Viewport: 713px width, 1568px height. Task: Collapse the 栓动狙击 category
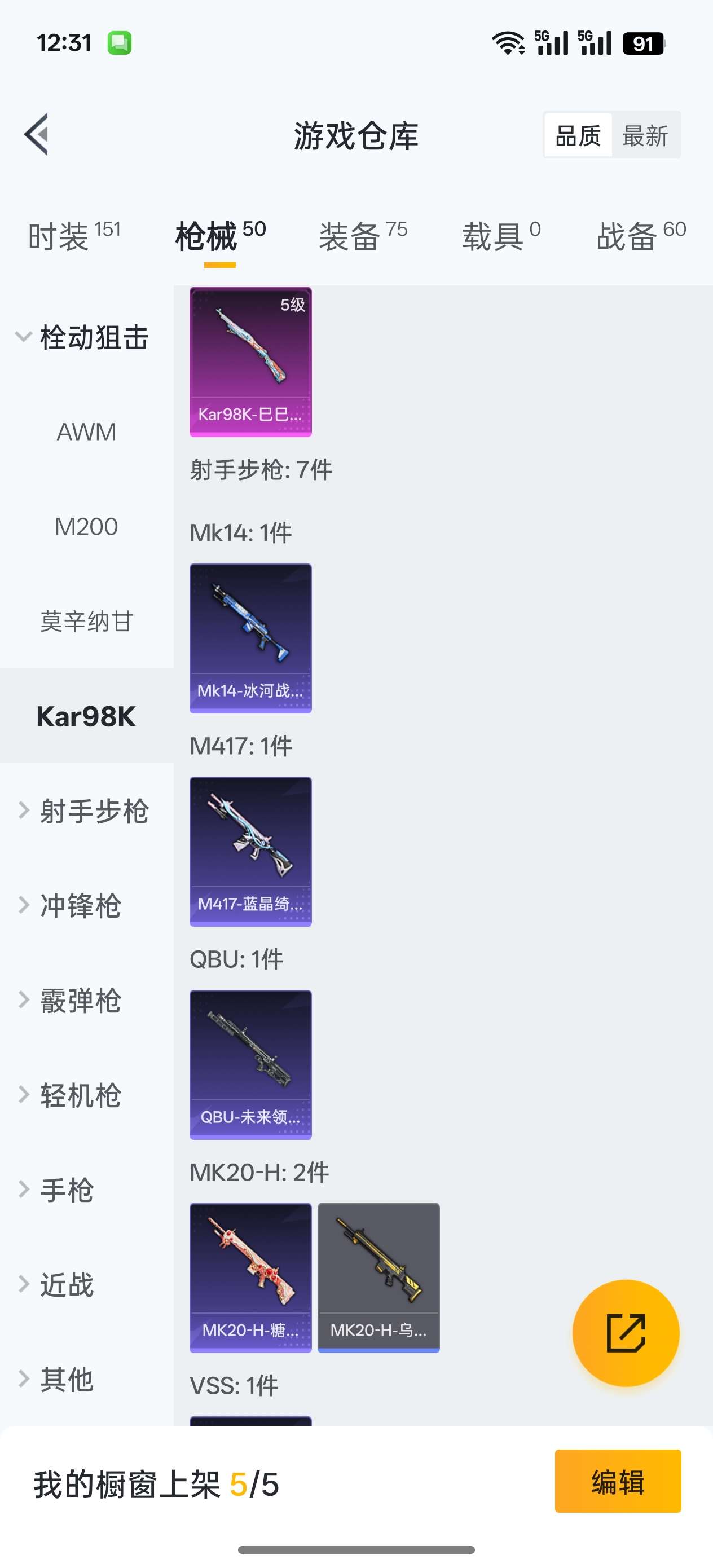pos(94,338)
